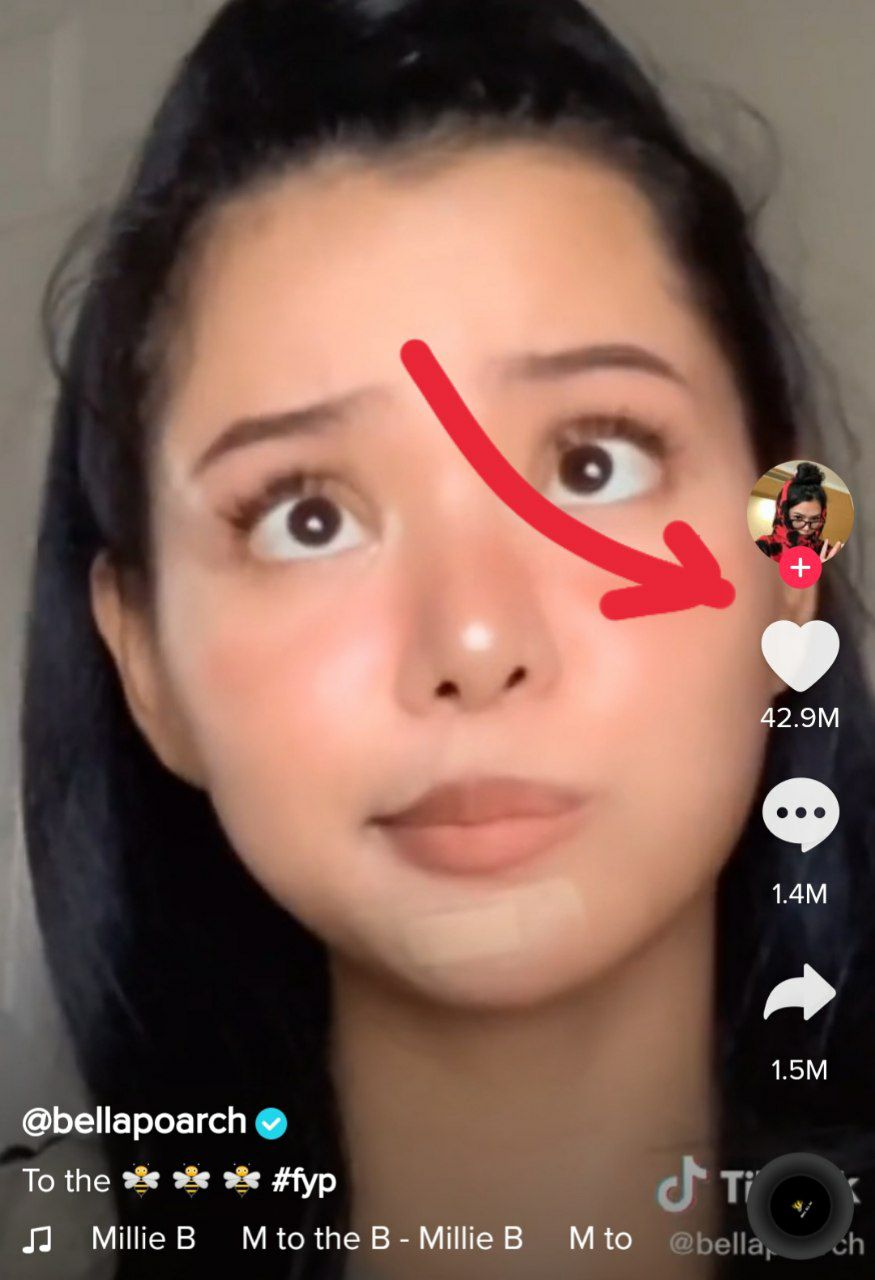
Task: Like this video with the heart
Action: pos(800,655)
